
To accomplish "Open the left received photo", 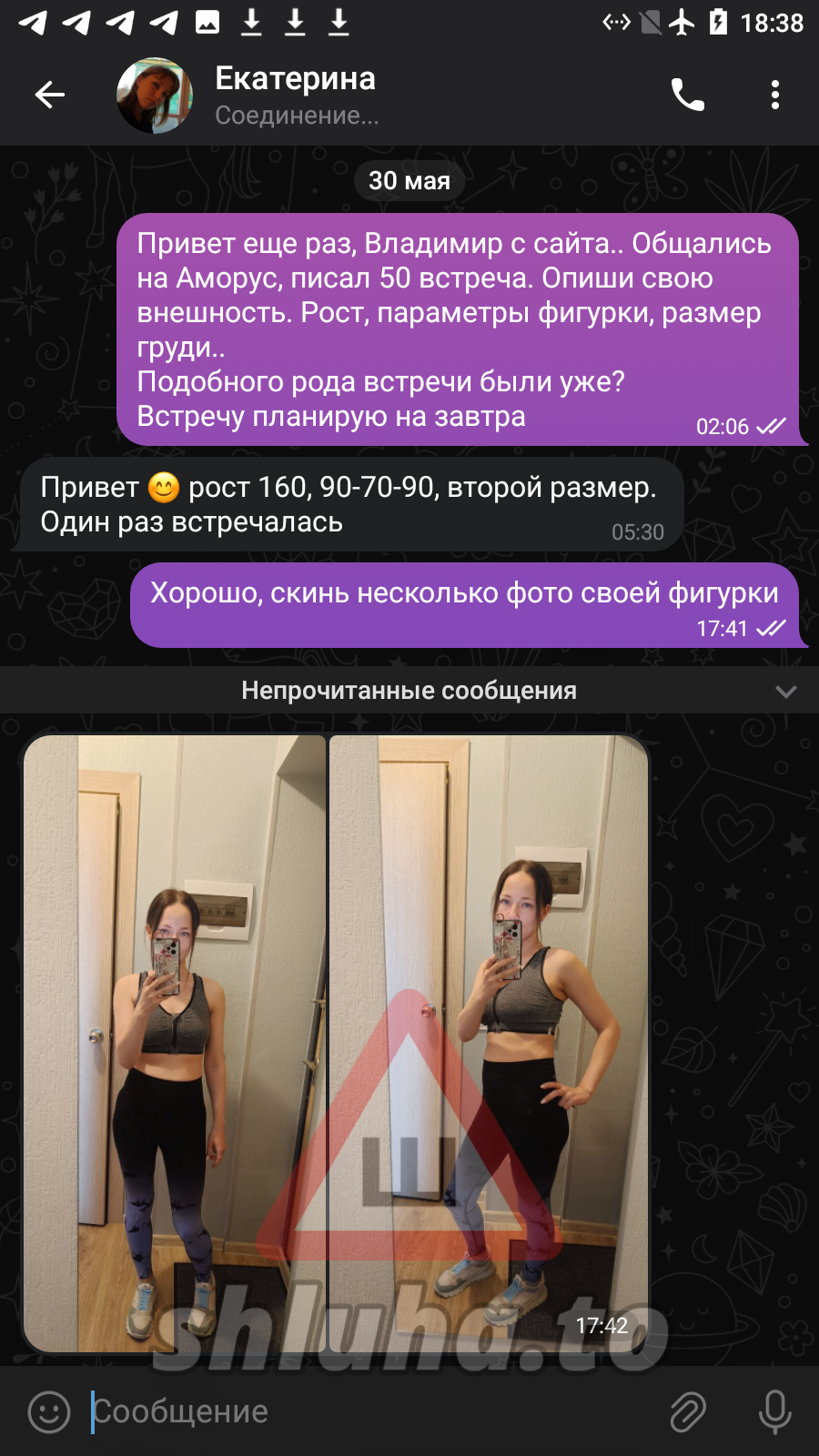I will [175, 1042].
